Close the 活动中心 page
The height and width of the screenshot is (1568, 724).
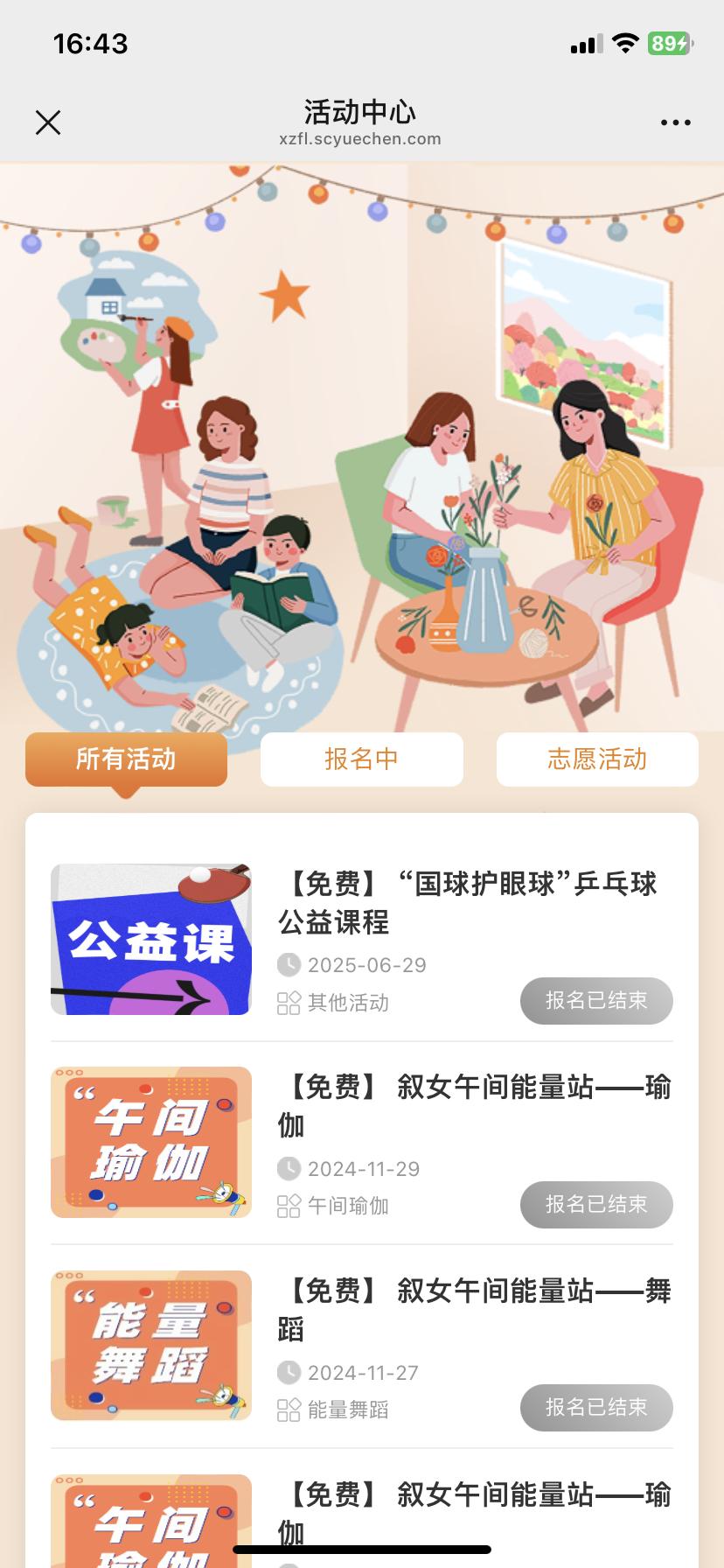[x=48, y=122]
